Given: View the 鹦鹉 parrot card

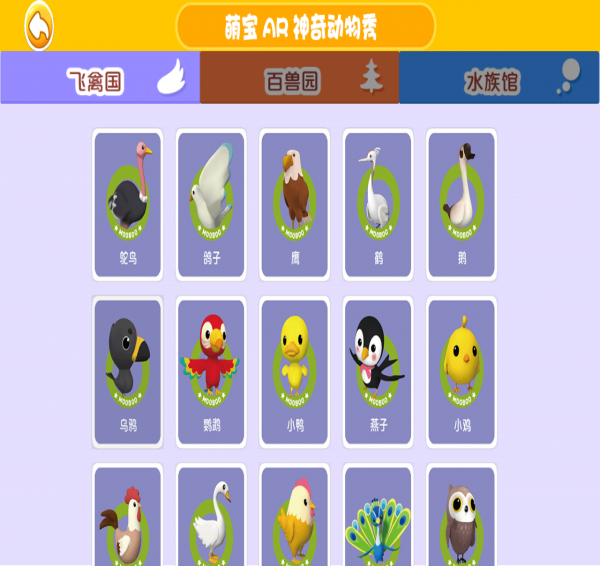Looking at the screenshot, I should (x=211, y=372).
